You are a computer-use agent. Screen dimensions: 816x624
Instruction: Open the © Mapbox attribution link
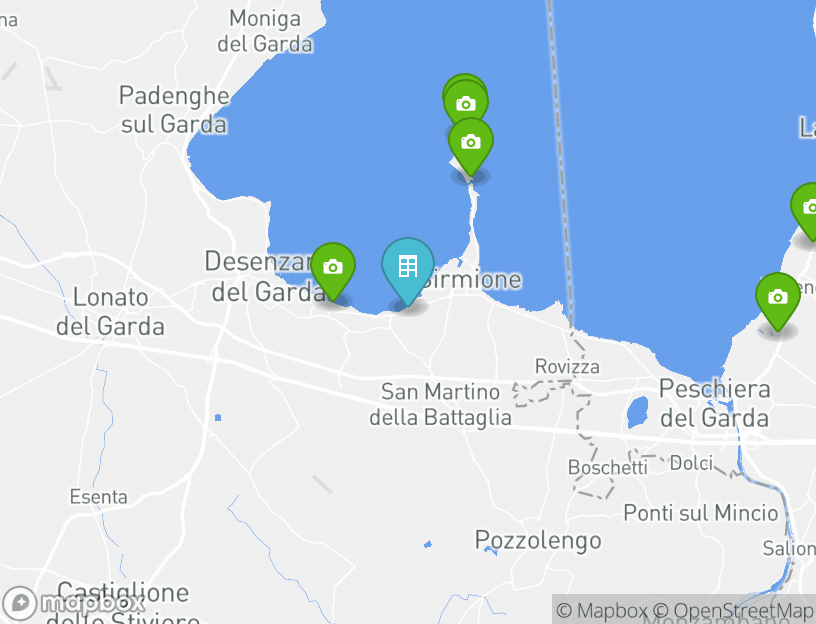point(602,610)
